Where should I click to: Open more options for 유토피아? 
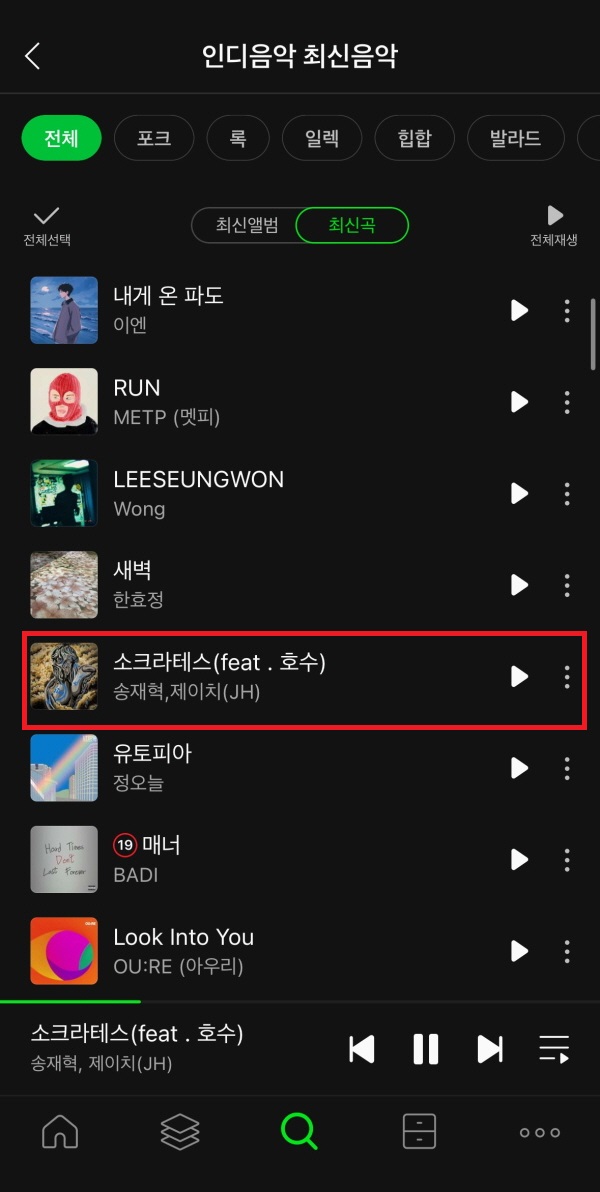point(567,768)
